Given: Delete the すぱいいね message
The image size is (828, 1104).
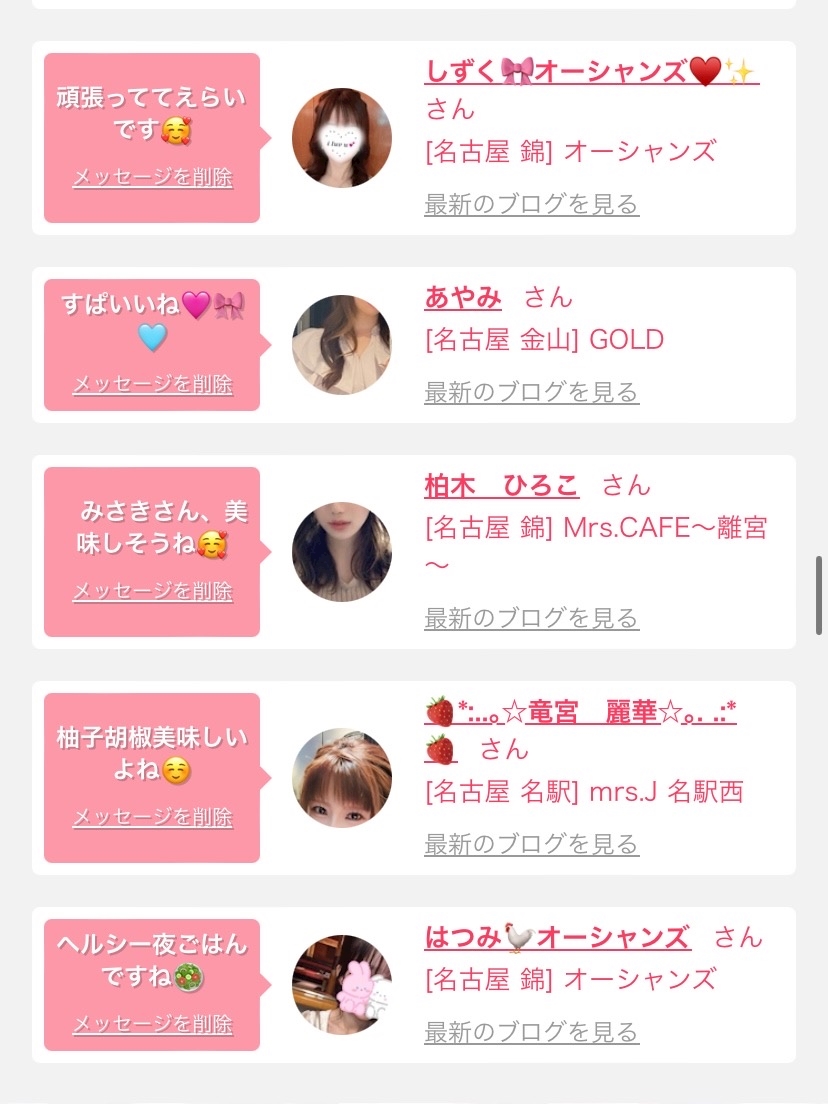Looking at the screenshot, I should click(152, 385).
